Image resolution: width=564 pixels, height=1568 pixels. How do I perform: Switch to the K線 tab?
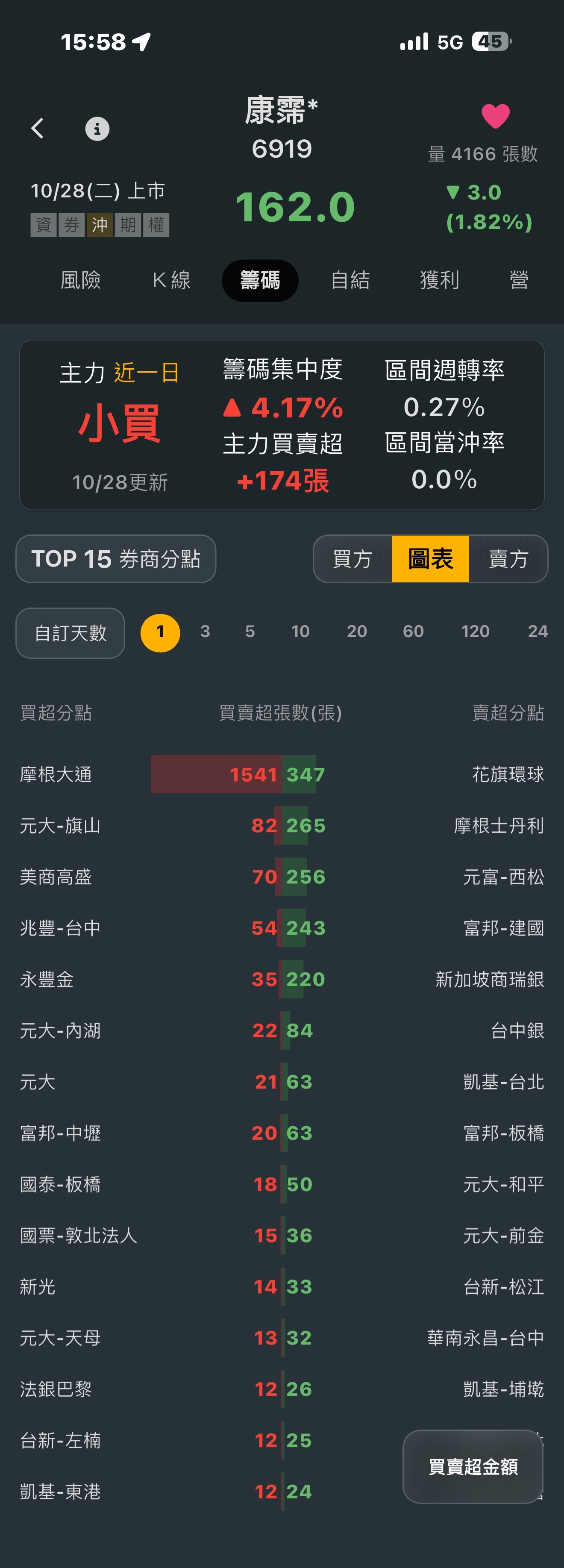click(171, 281)
